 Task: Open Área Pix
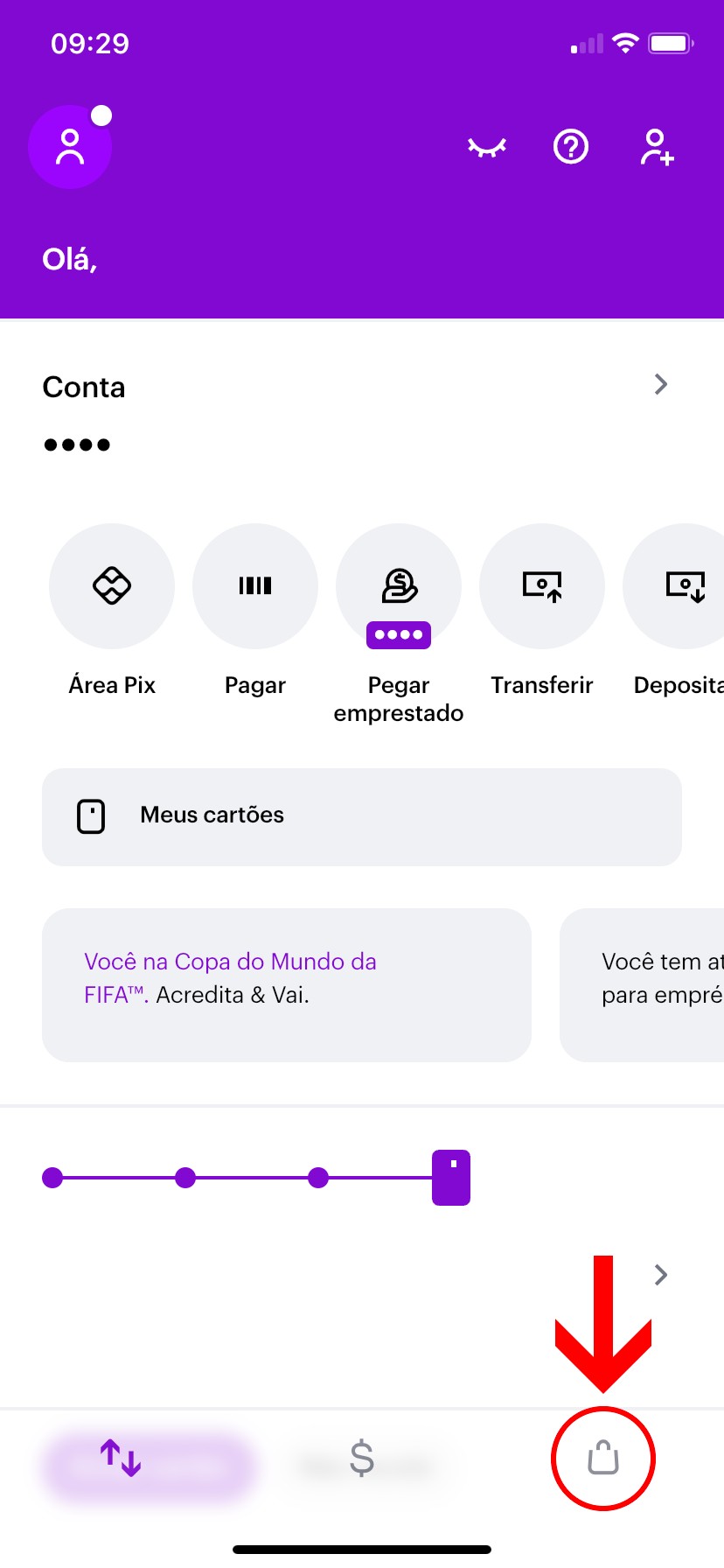(x=112, y=586)
